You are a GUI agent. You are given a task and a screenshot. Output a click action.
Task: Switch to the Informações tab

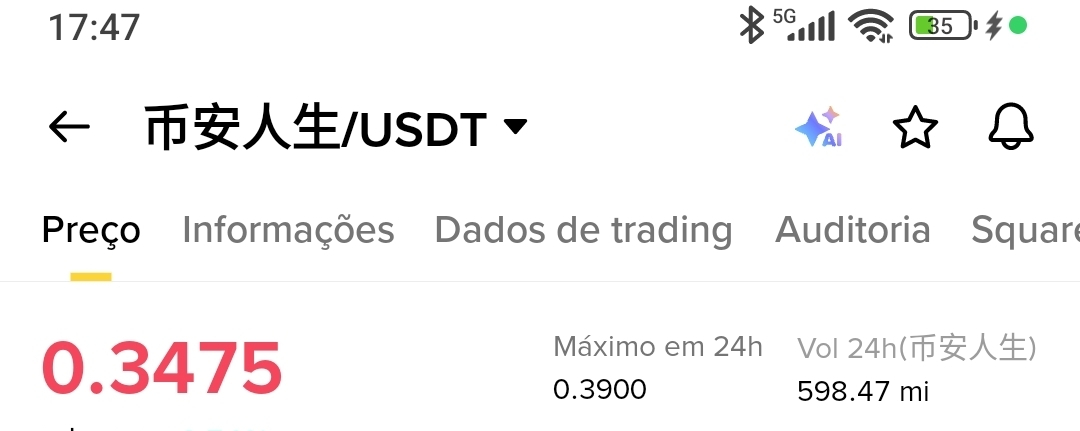(288, 230)
